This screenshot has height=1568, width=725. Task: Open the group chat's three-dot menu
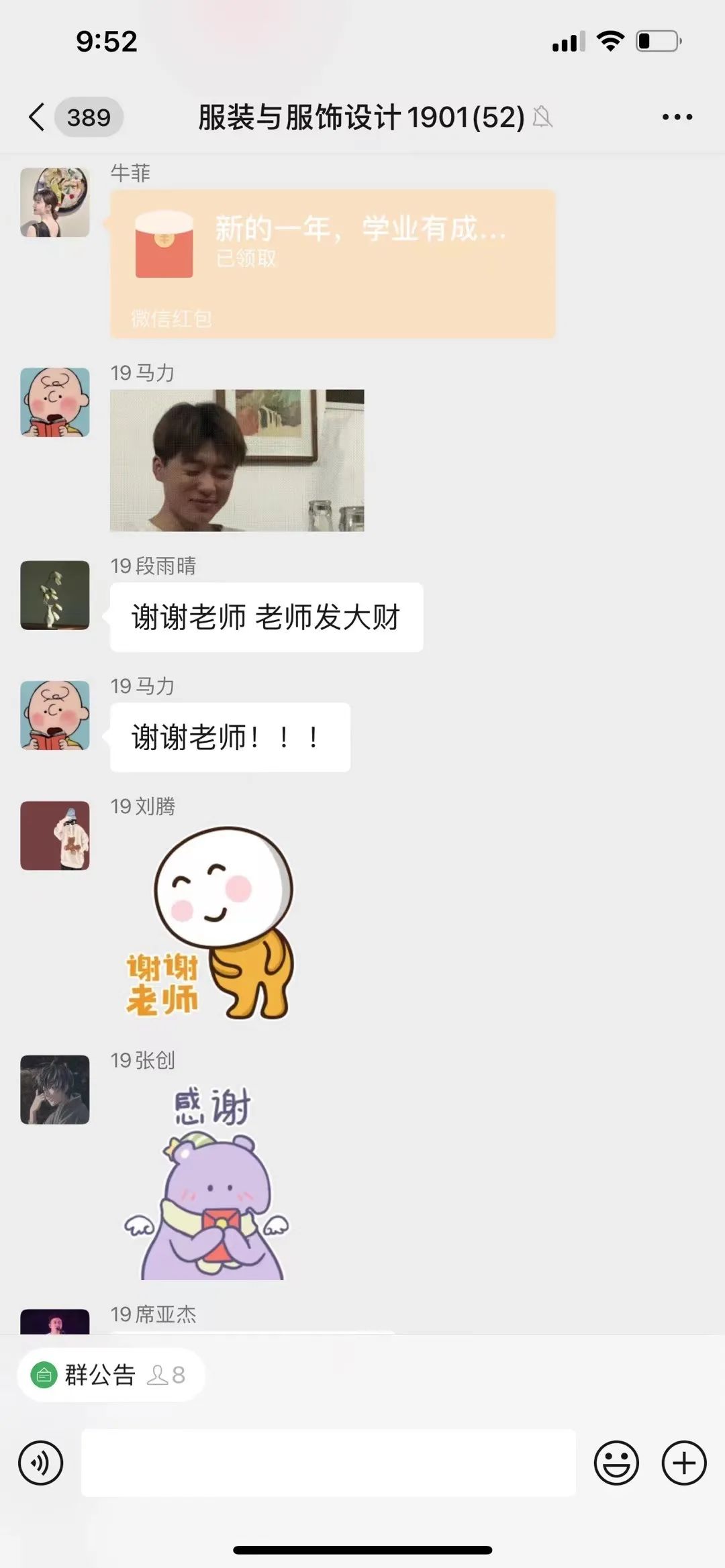pos(677,117)
